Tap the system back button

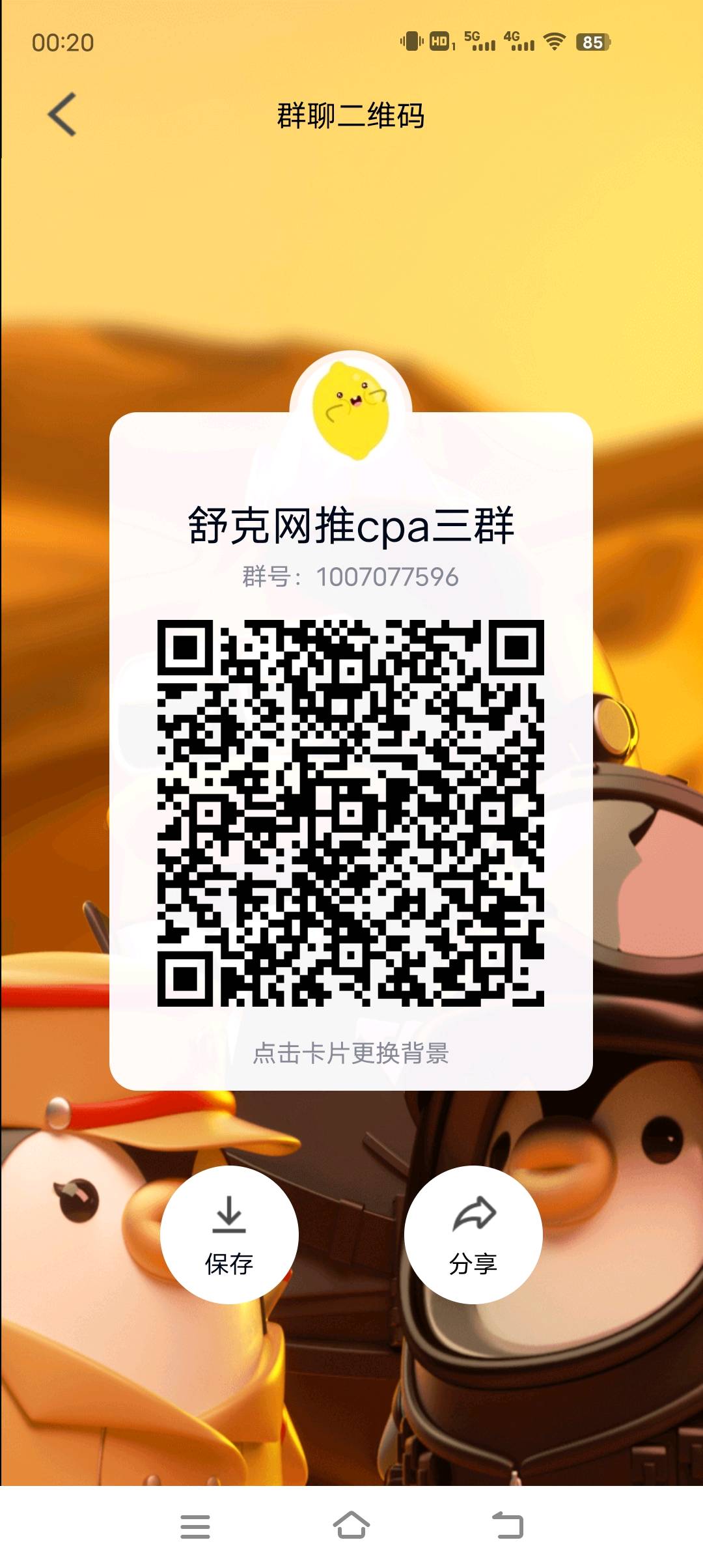(x=508, y=1526)
